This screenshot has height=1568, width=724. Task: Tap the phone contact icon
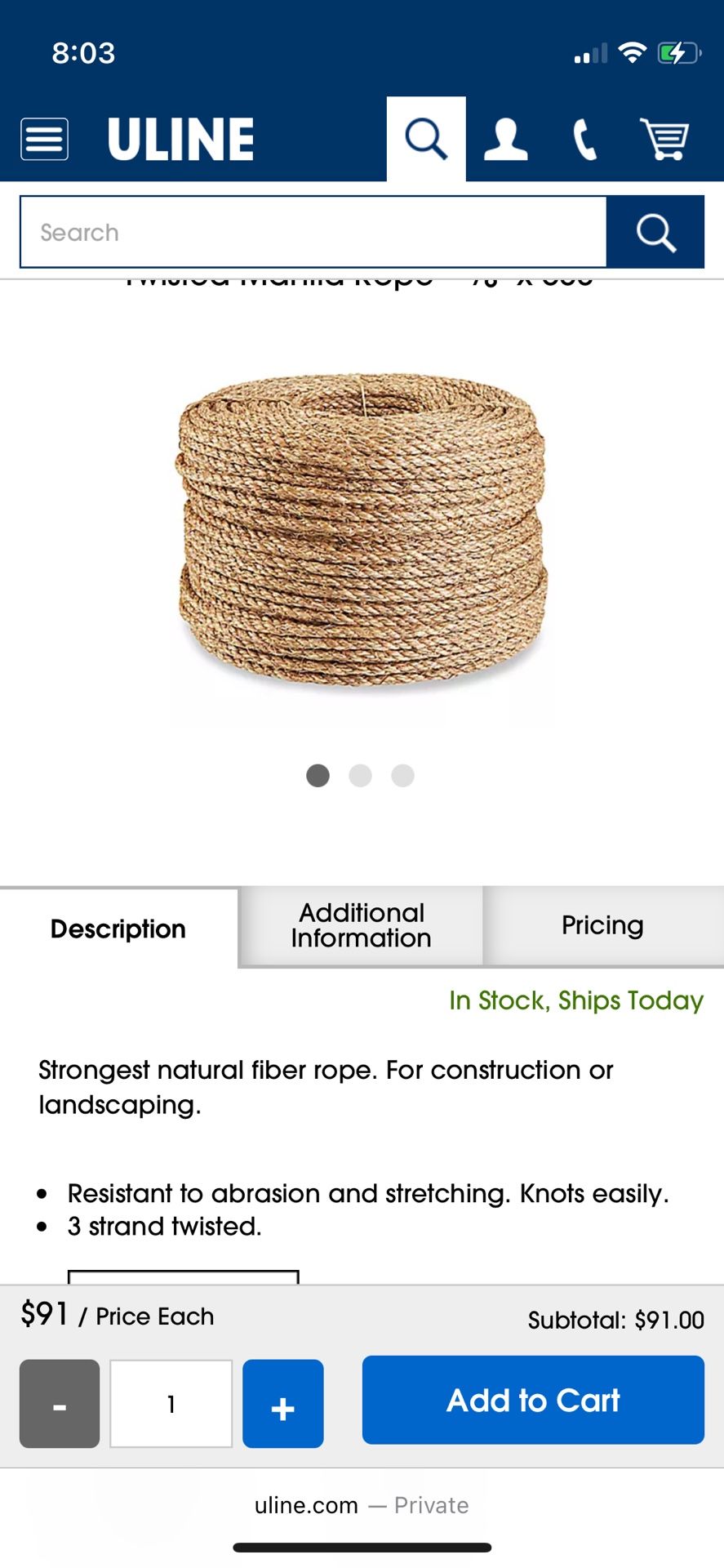click(x=584, y=139)
